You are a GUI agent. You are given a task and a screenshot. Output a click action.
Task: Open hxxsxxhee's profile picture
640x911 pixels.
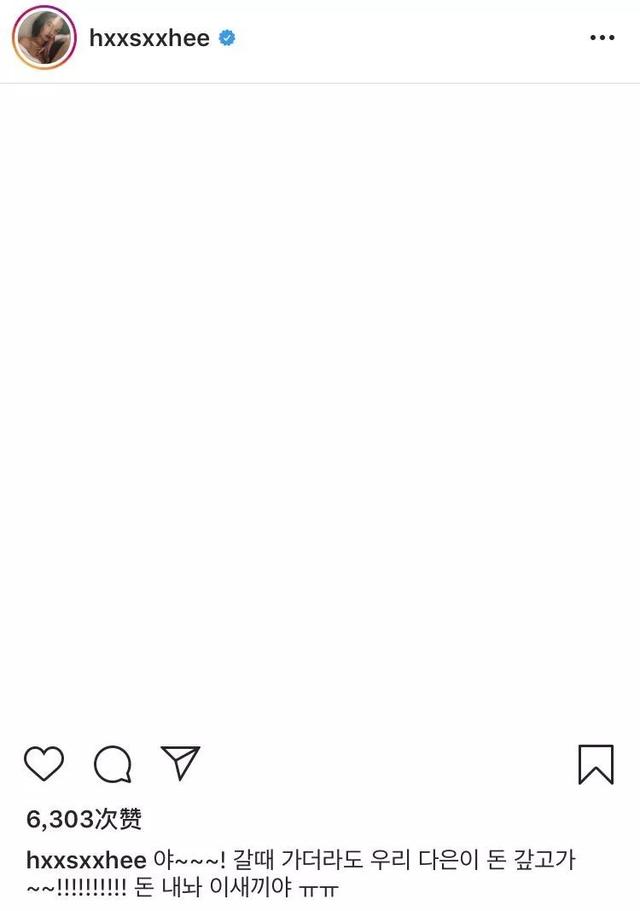click(x=44, y=38)
